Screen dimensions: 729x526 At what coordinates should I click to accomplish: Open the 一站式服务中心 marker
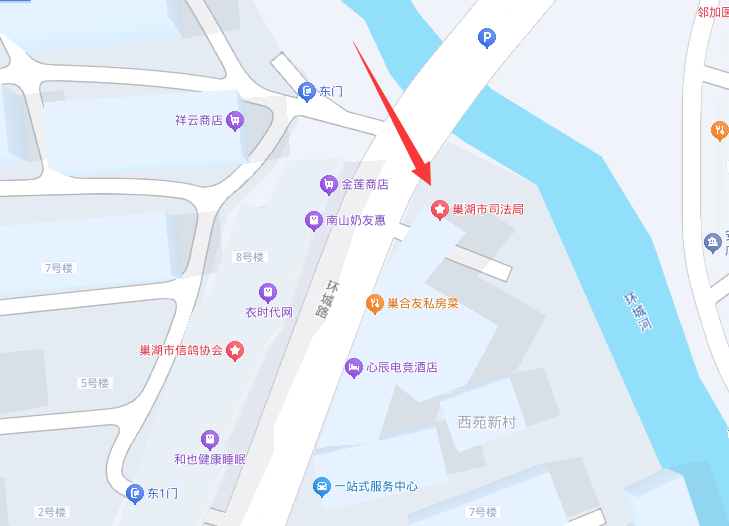(322, 487)
